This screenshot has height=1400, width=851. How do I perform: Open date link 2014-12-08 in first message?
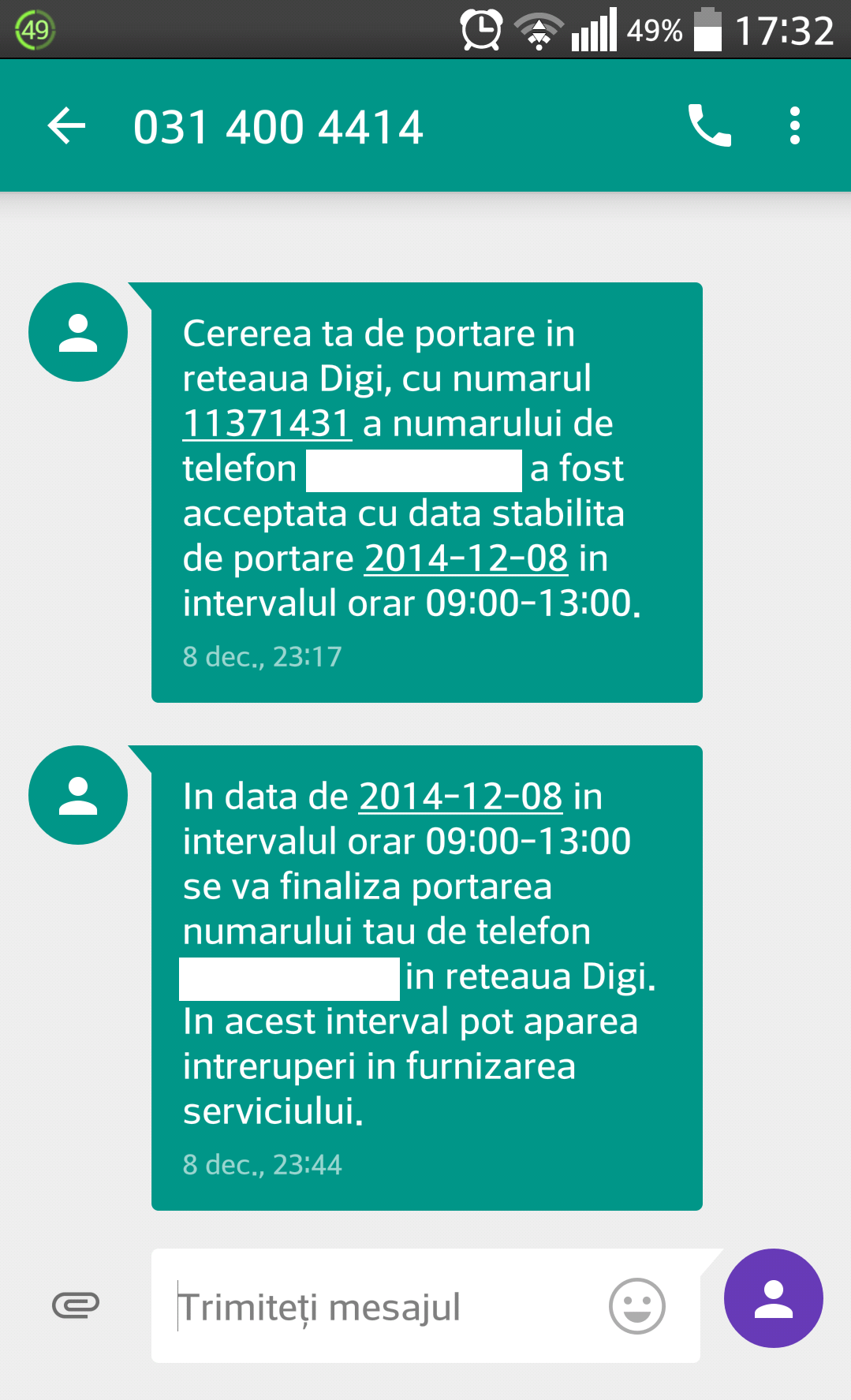[x=465, y=558]
